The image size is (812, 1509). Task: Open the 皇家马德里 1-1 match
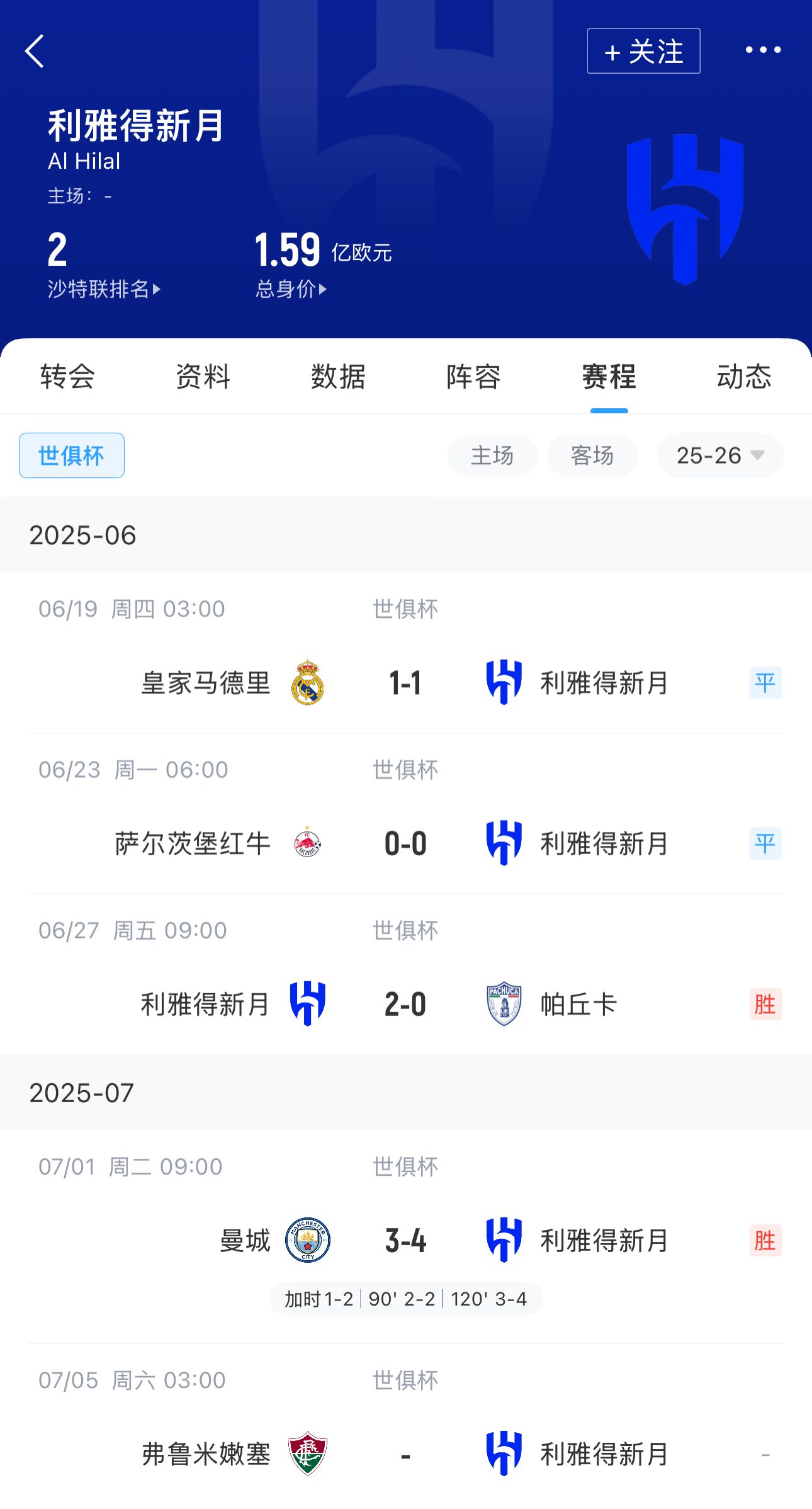tap(405, 683)
